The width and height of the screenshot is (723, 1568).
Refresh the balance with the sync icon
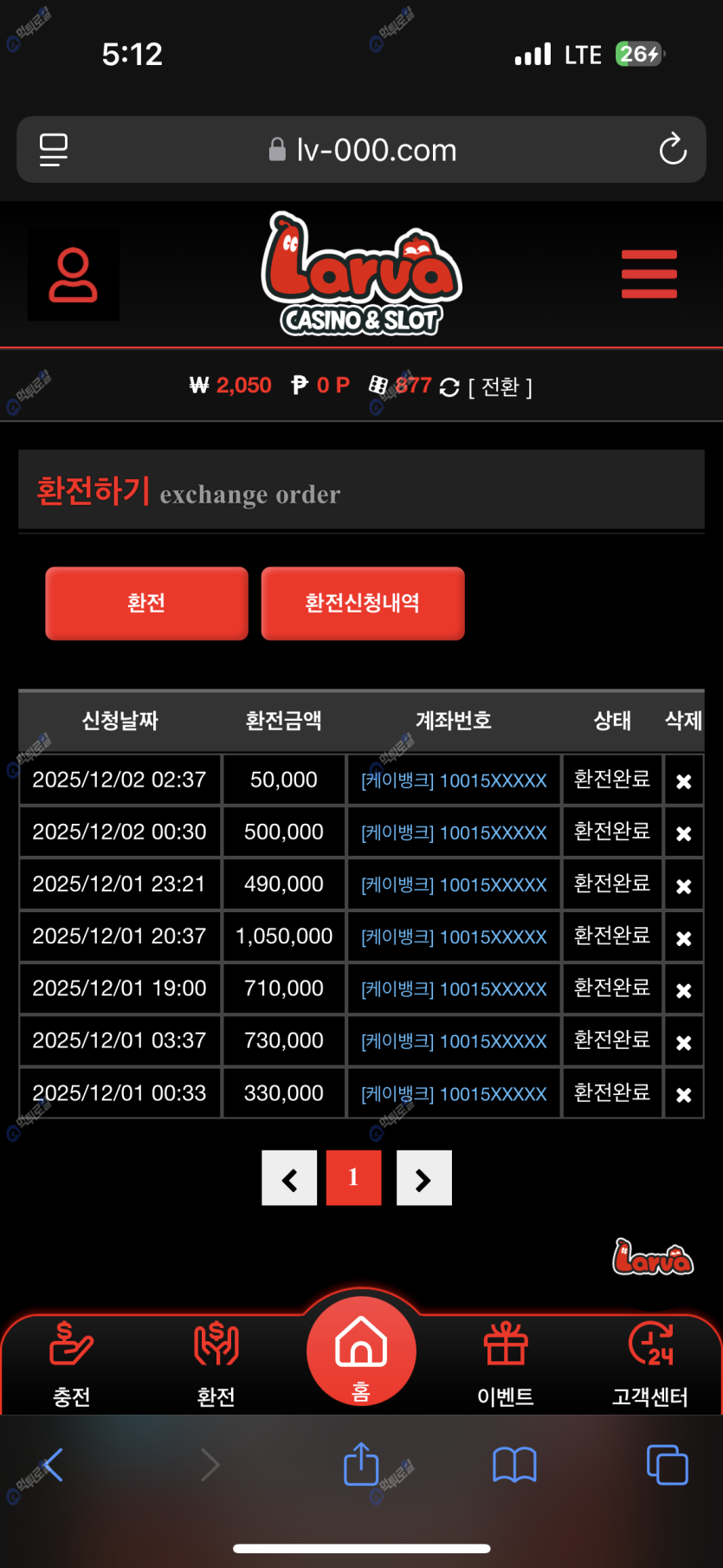point(449,387)
